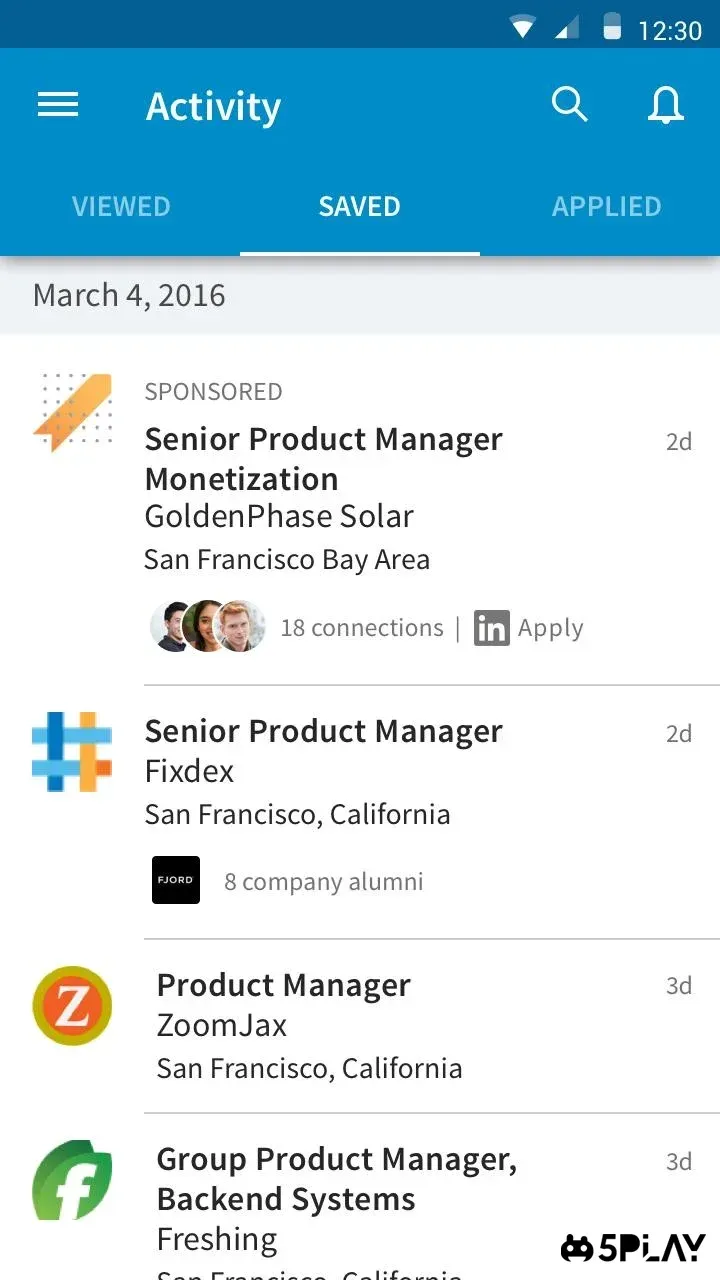Open the SAVED tab
This screenshot has width=720, height=1280.
(x=359, y=206)
